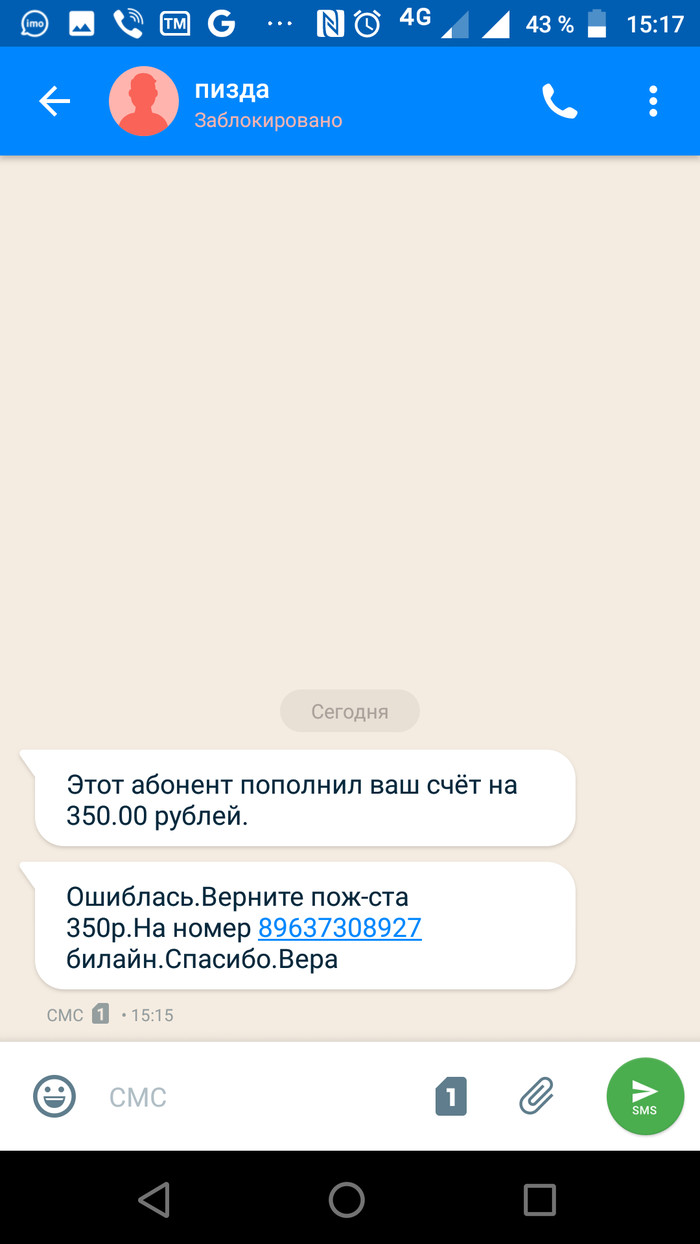Image resolution: width=700 pixels, height=1244 pixels.
Task: Go back using the app bar arrow
Action: 54,101
